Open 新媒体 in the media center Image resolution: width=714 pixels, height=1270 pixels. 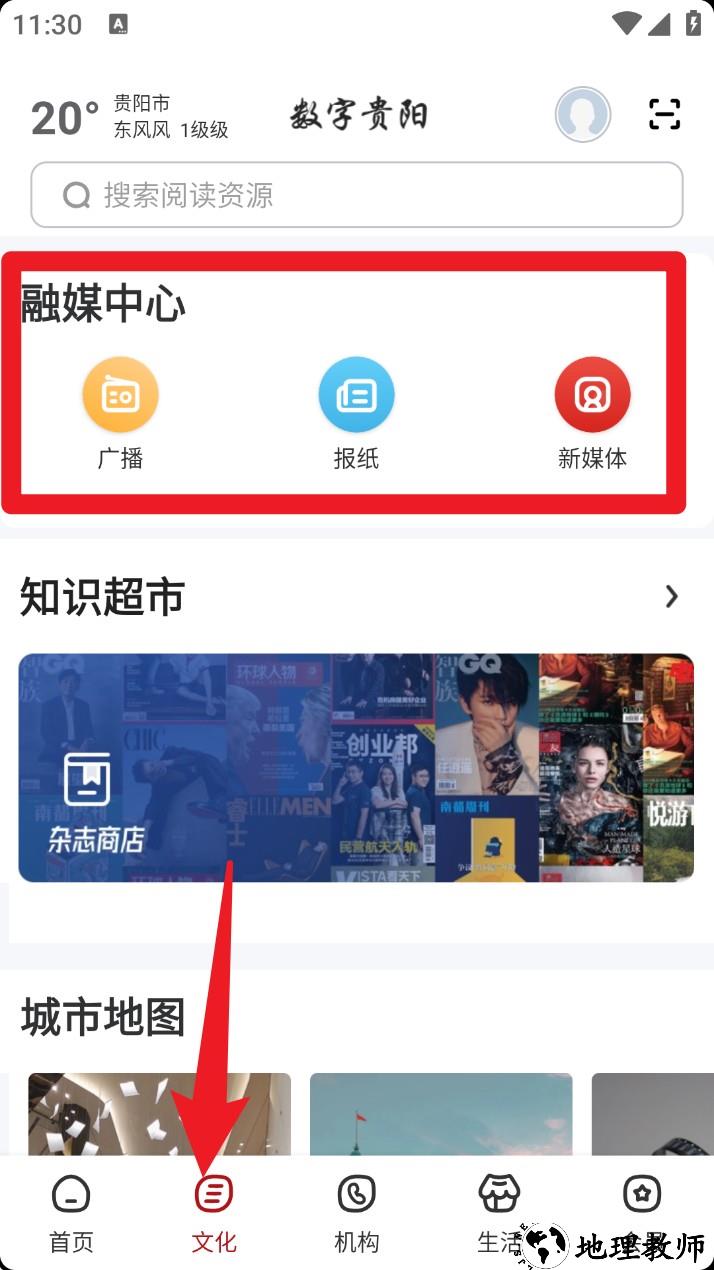[592, 412]
